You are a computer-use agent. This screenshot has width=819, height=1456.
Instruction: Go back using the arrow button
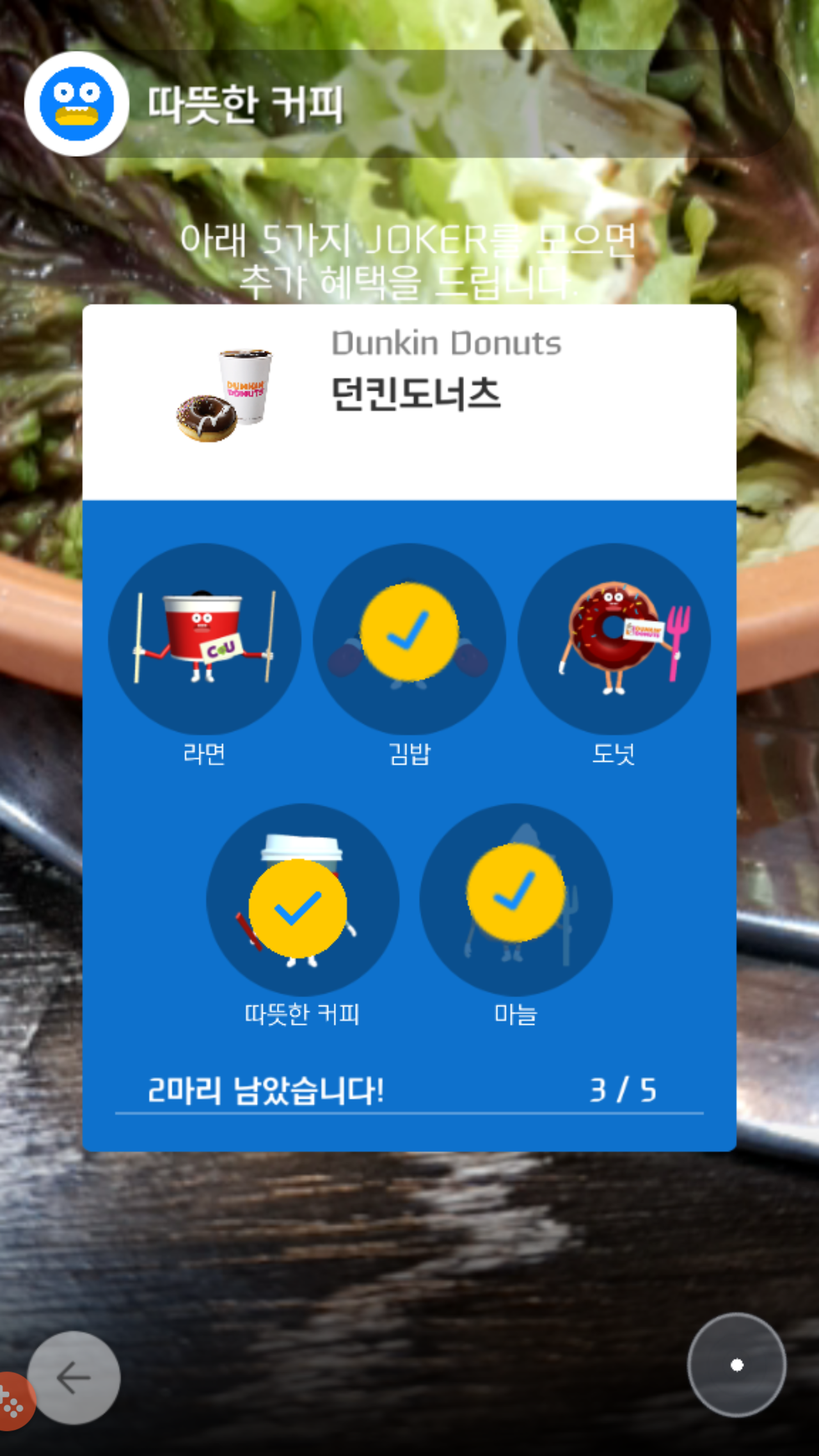[74, 1377]
